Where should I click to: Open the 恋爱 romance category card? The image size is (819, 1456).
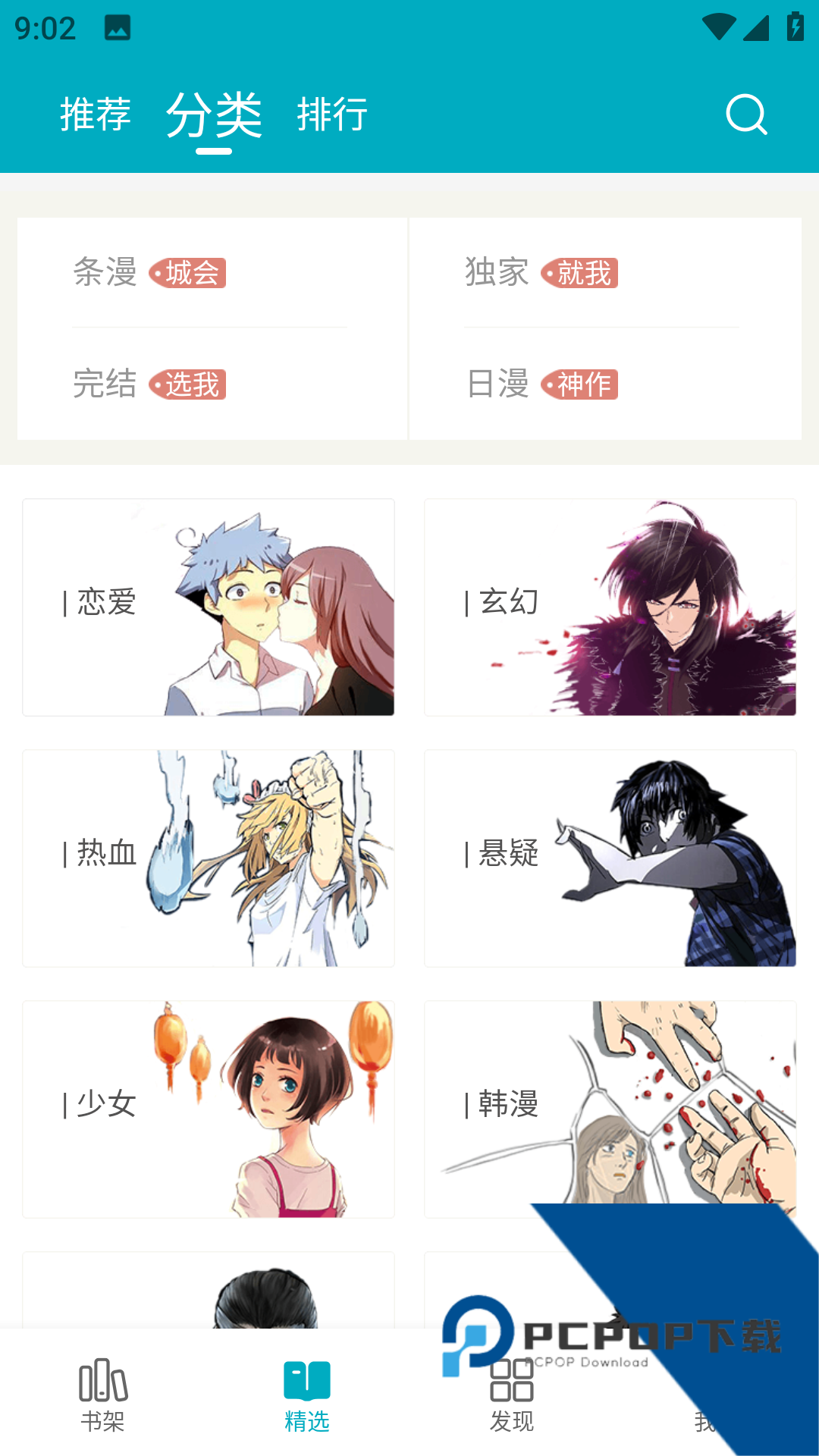pos(207,607)
